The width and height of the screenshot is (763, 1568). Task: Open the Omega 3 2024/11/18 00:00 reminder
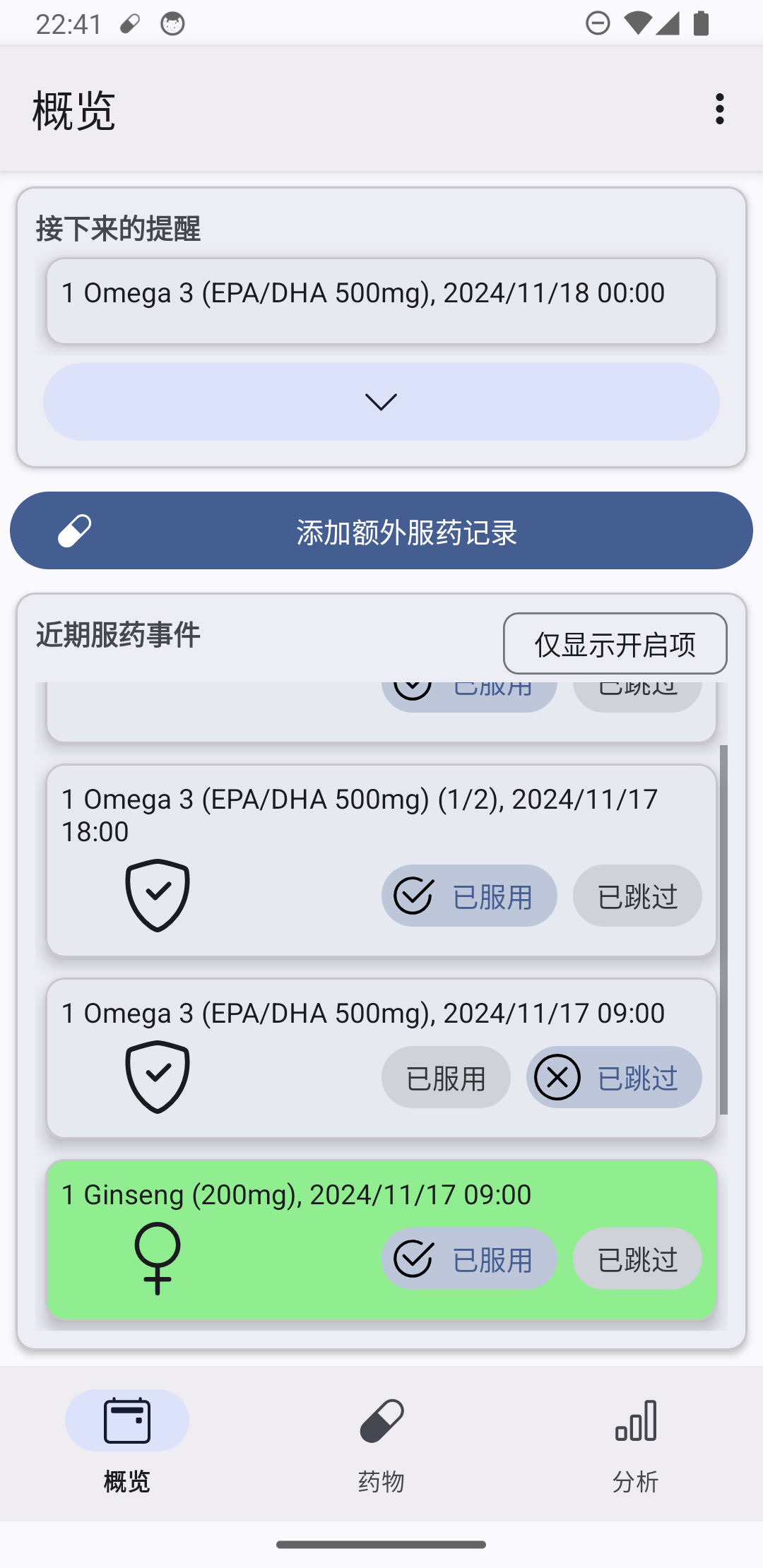point(381,302)
